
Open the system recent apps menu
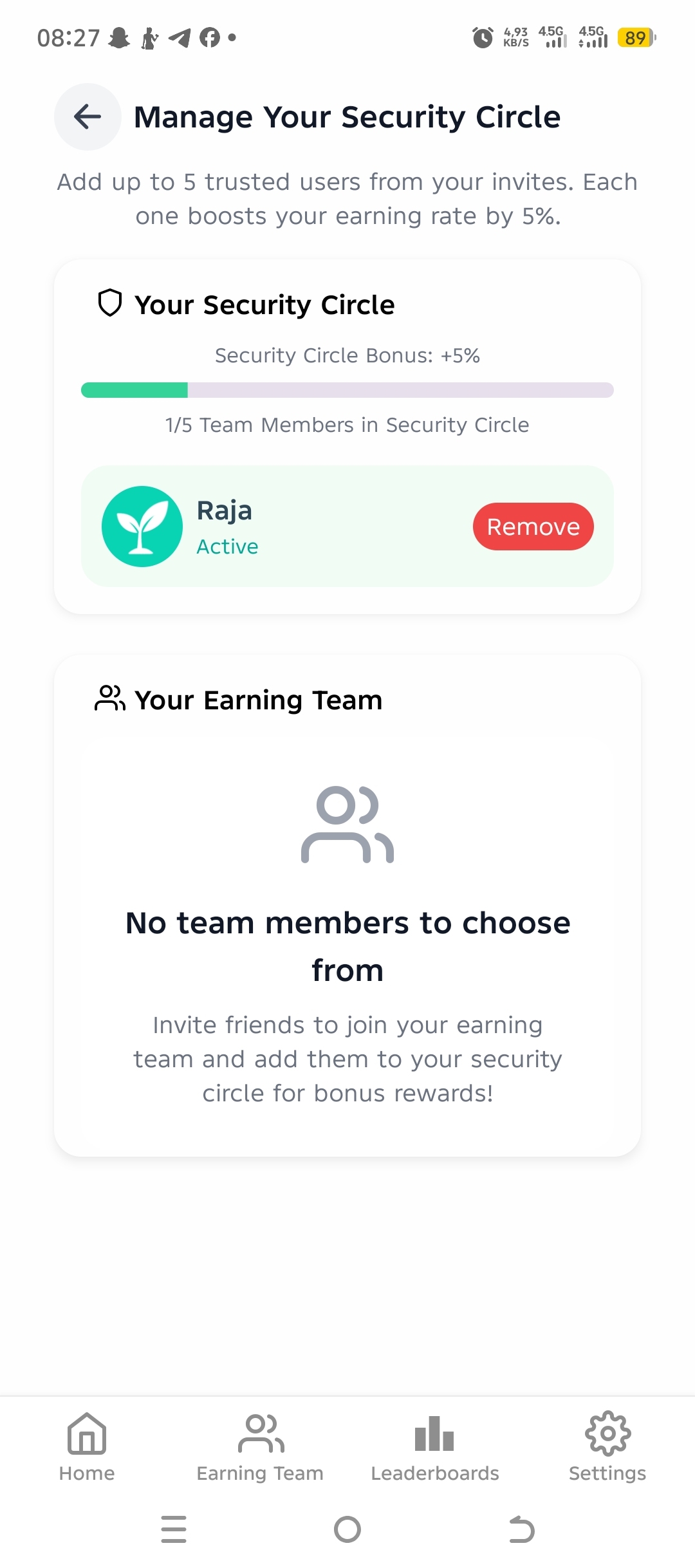pyautogui.click(x=174, y=1529)
